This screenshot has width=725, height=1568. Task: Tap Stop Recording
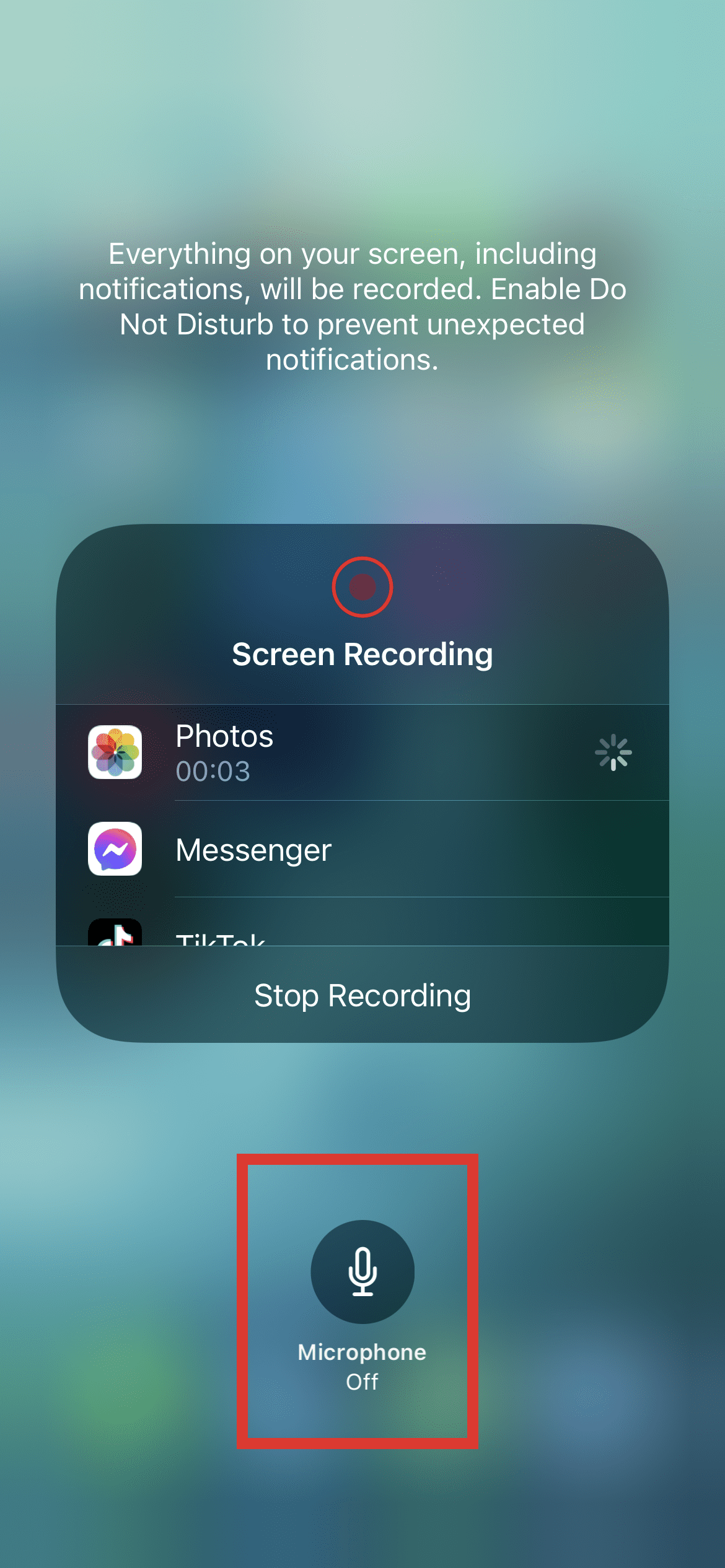362,995
